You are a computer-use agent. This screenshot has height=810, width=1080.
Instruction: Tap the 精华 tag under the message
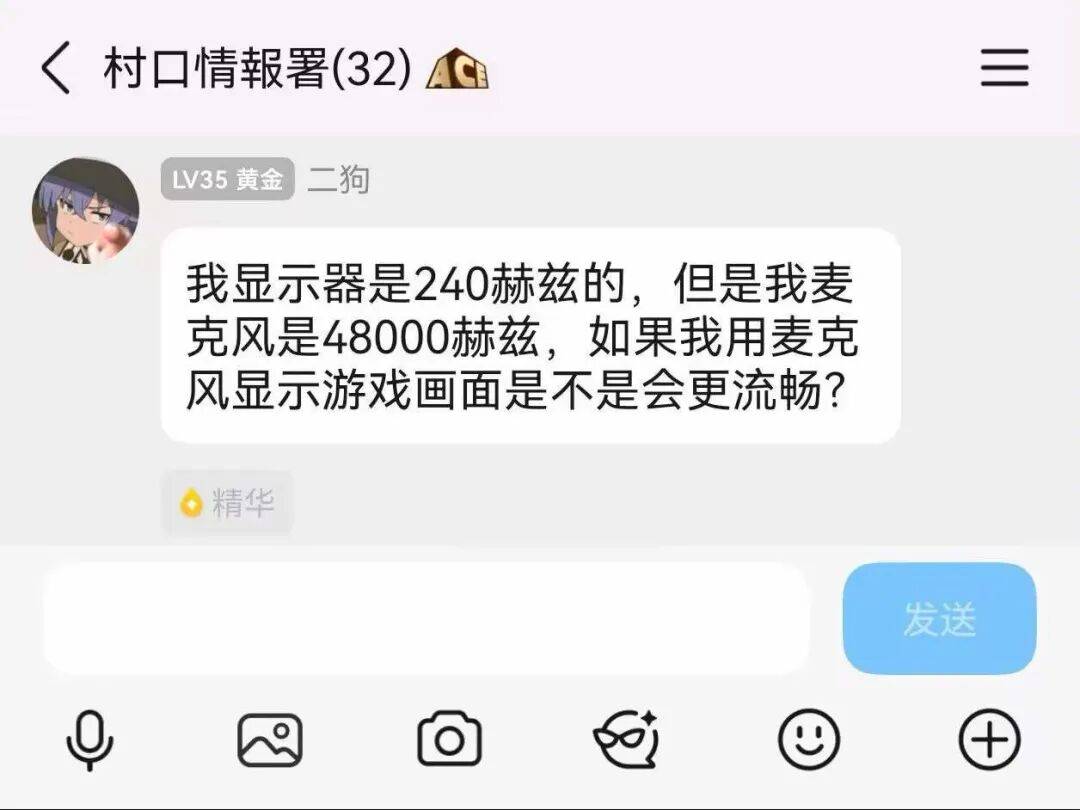227,502
